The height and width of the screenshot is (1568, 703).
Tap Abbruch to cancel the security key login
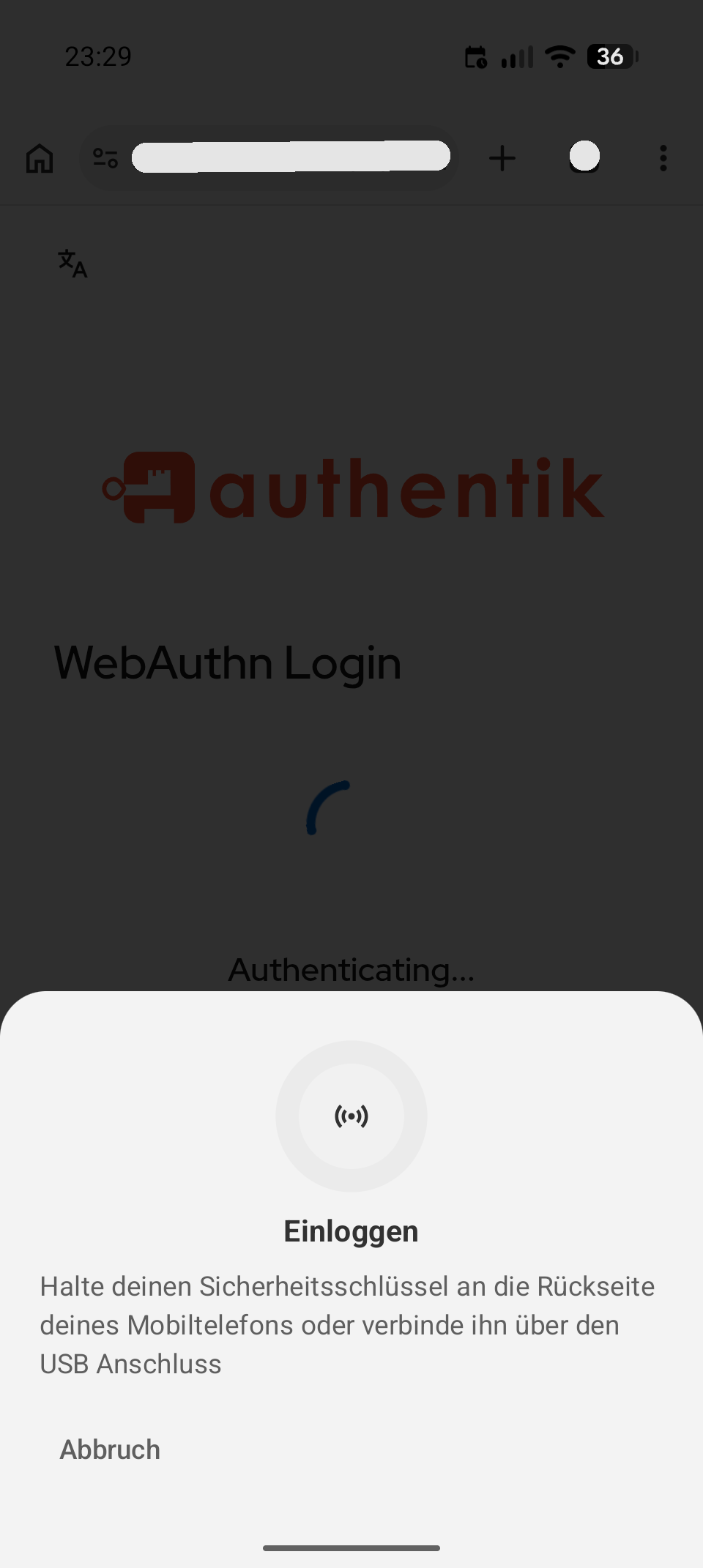[110, 1449]
